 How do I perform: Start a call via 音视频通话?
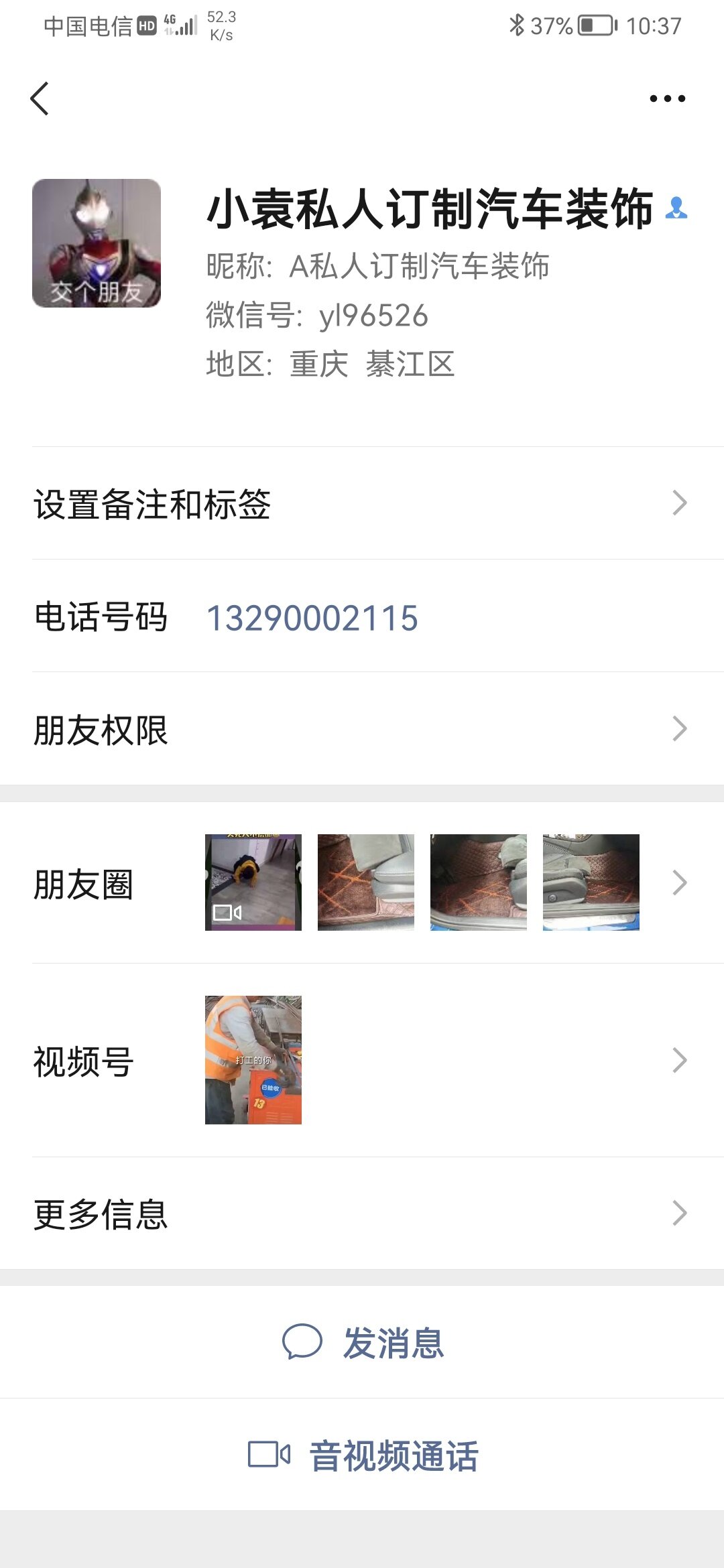363,1455
